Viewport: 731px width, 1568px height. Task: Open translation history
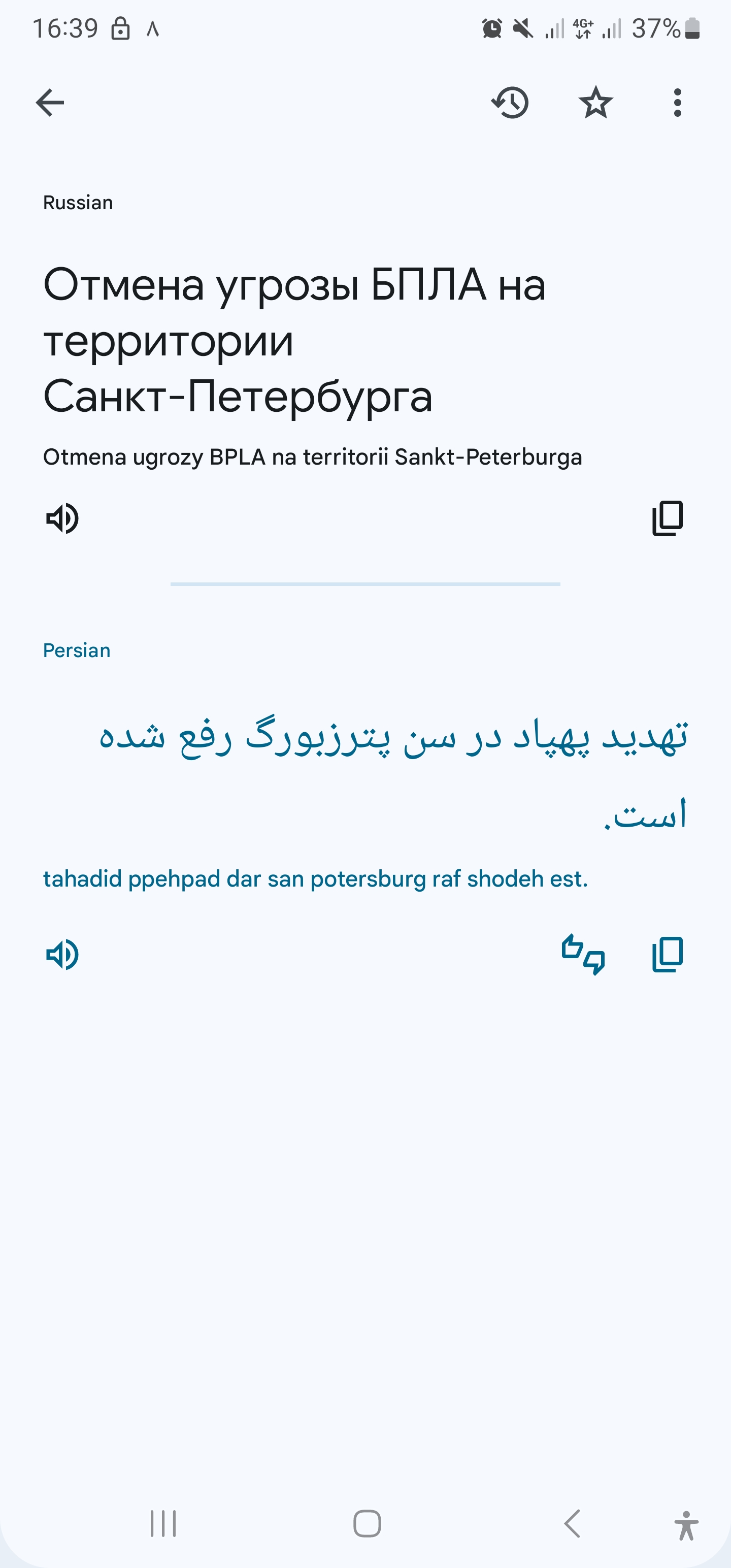pos(510,102)
